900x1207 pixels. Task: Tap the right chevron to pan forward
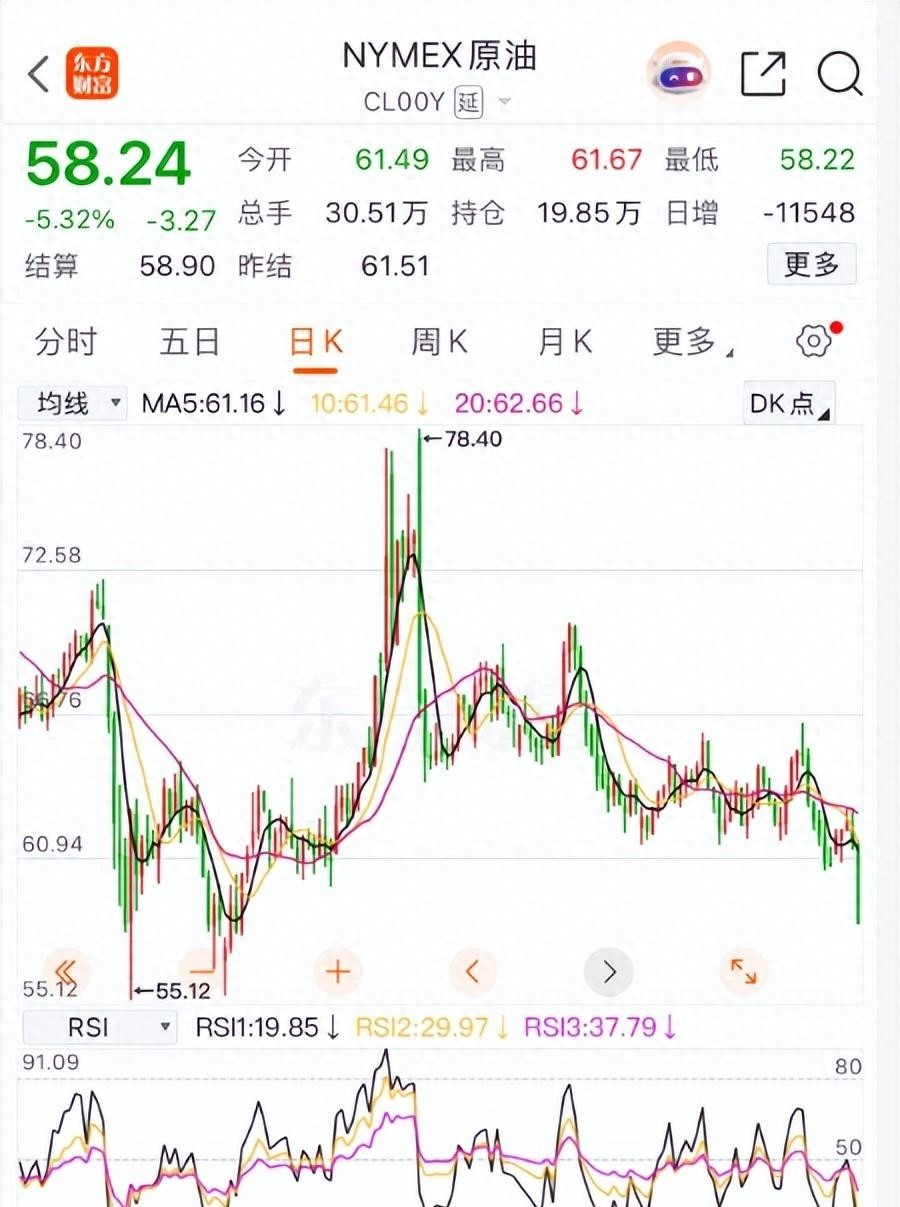coord(609,970)
